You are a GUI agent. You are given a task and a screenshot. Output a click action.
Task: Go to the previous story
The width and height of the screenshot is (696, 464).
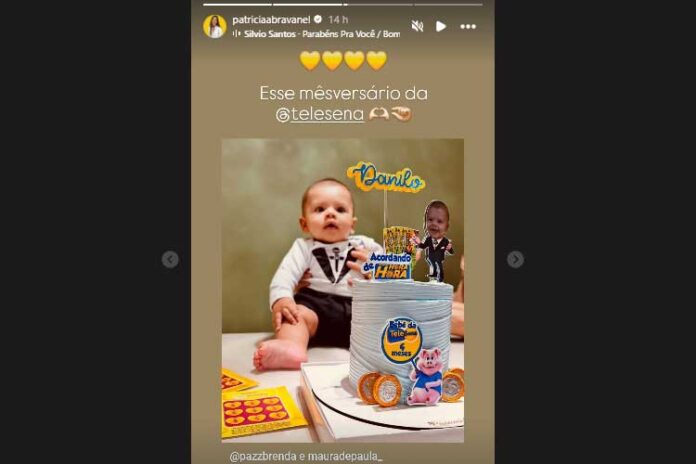click(x=170, y=259)
